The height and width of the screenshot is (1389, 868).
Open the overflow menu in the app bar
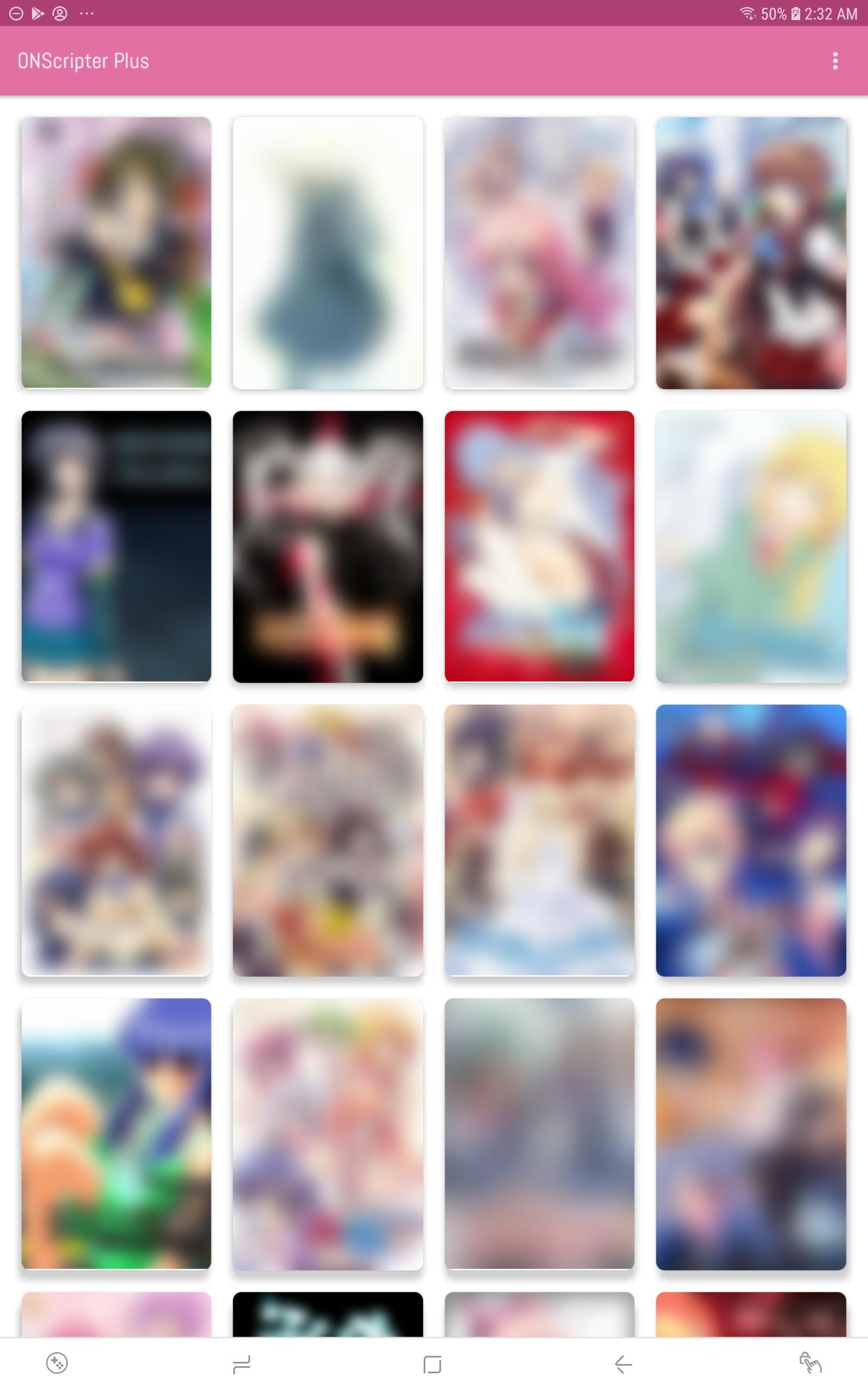click(x=835, y=61)
